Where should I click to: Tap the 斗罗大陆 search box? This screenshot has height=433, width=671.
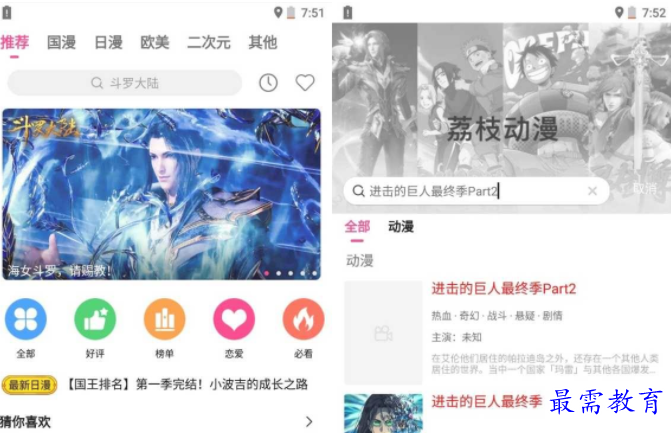pyautogui.click(x=125, y=83)
